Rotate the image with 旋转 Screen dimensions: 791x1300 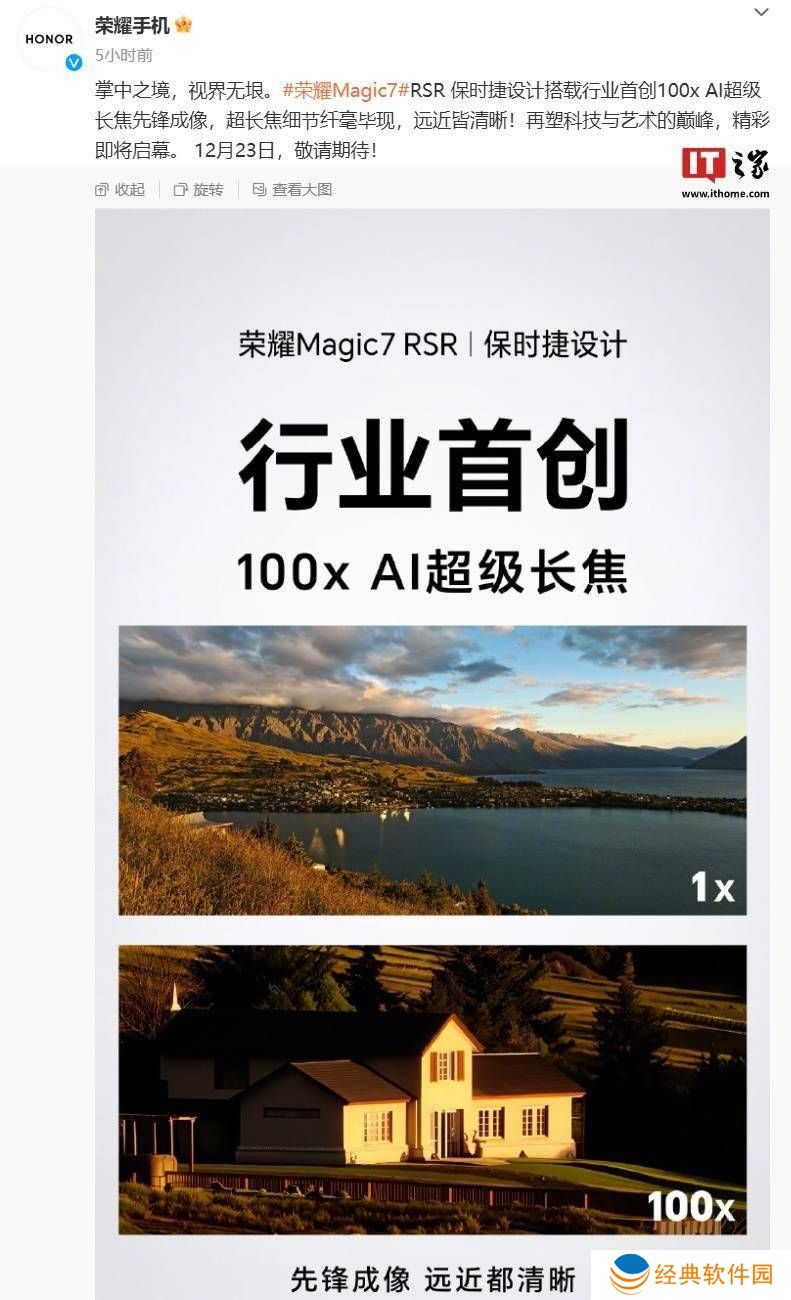tap(198, 189)
